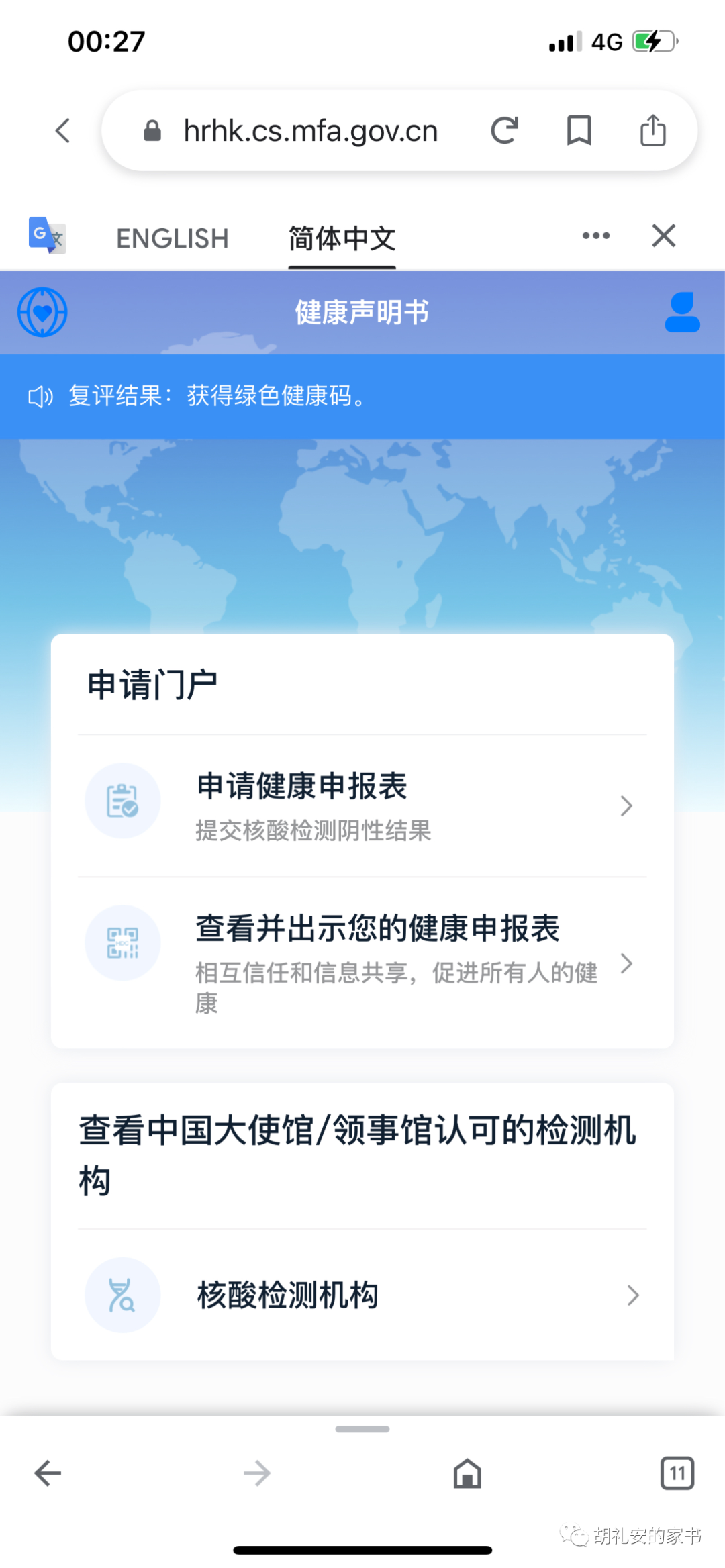This screenshot has height=1568, width=725.
Task: Open the tab switcher showing 11 tabs
Action: click(677, 1473)
